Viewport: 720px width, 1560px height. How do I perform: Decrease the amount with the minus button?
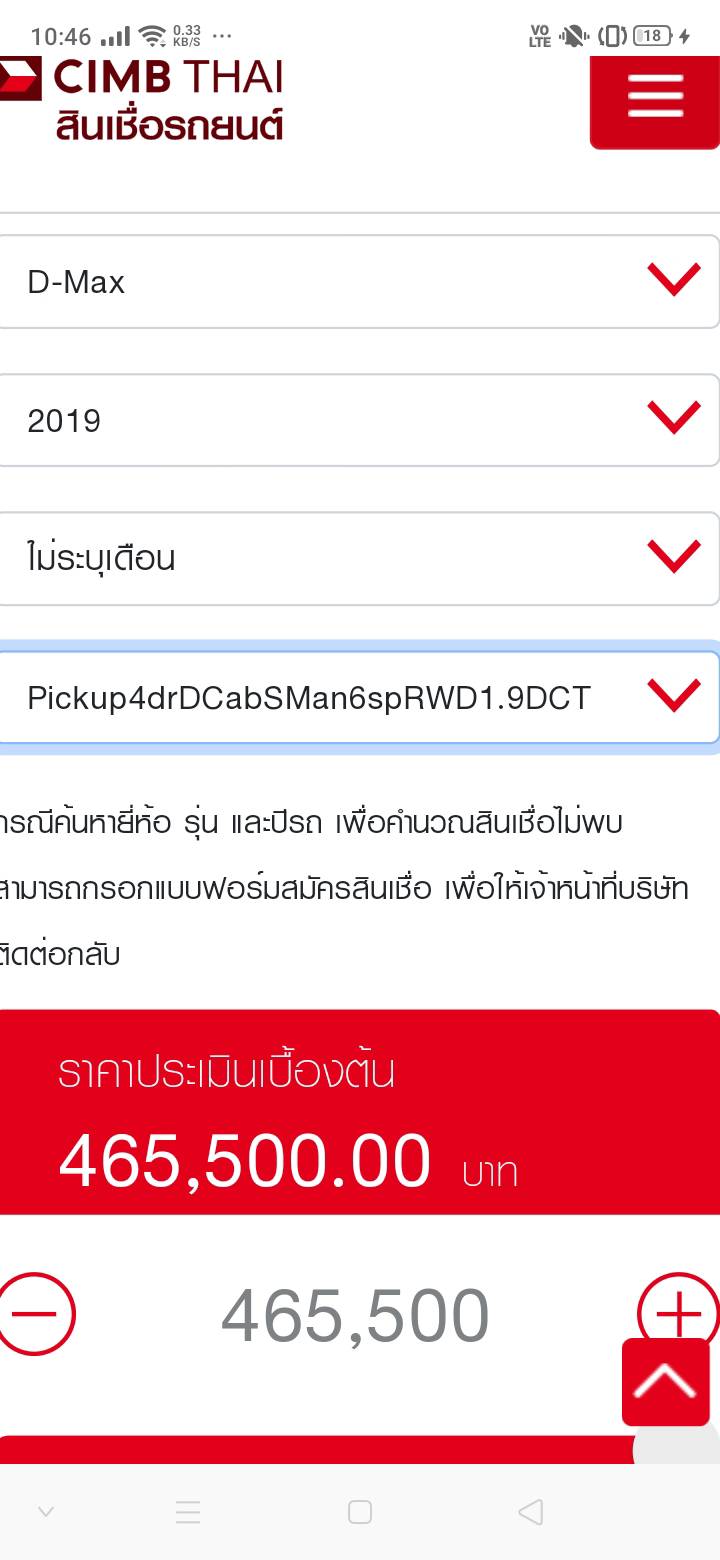(36, 1313)
